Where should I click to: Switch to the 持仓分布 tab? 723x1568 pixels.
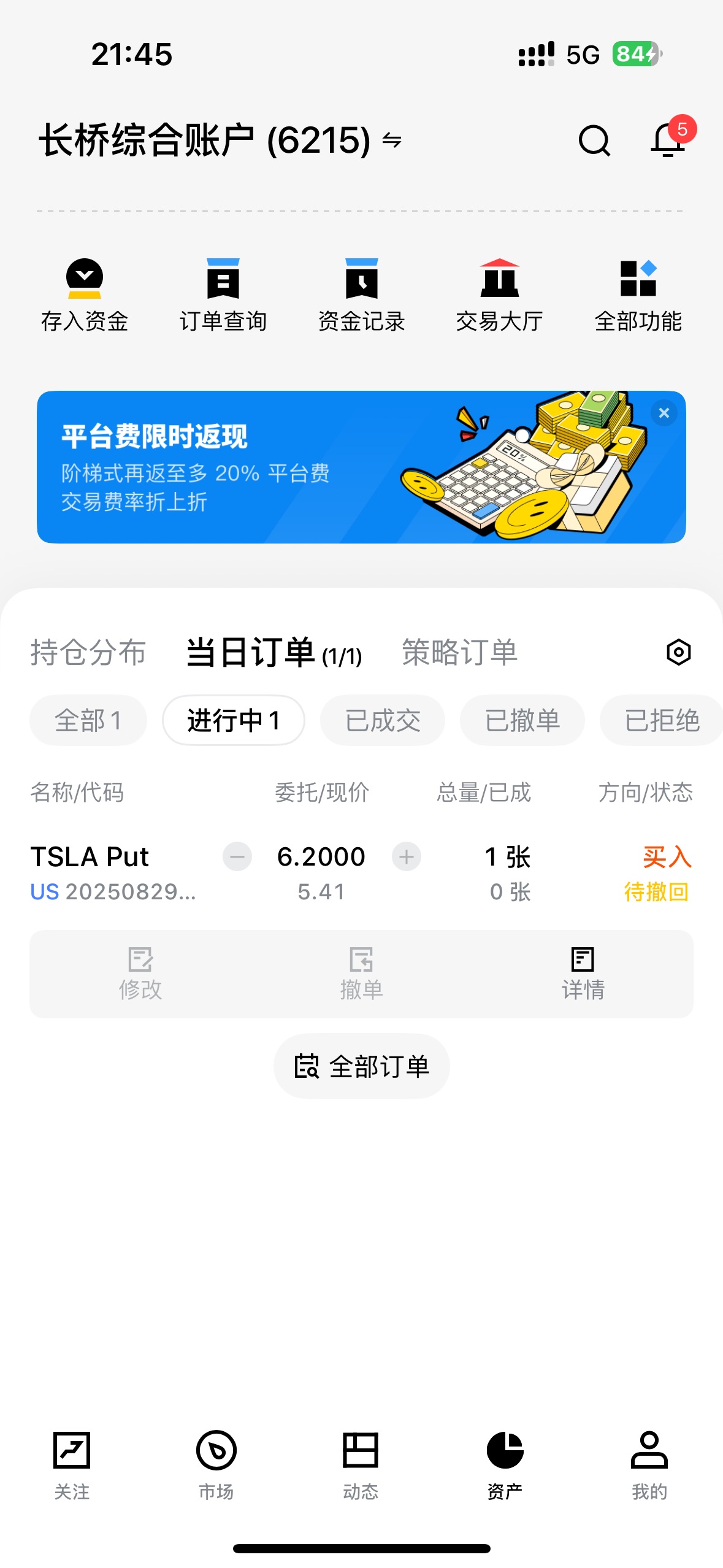pos(88,652)
